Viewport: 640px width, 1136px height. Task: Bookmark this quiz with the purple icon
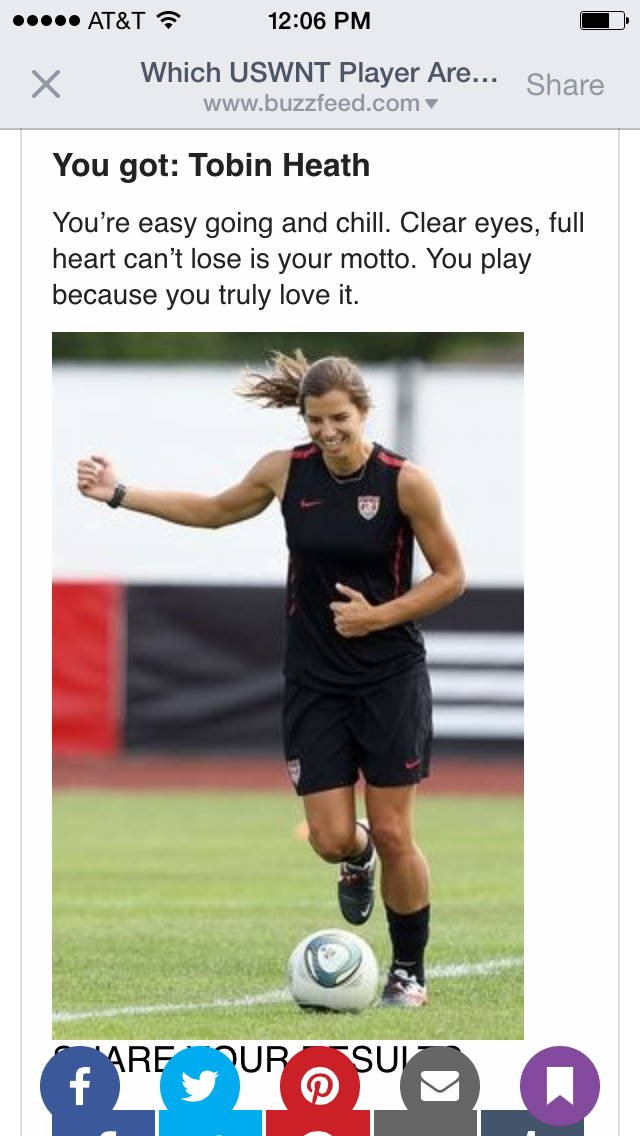(560, 1086)
